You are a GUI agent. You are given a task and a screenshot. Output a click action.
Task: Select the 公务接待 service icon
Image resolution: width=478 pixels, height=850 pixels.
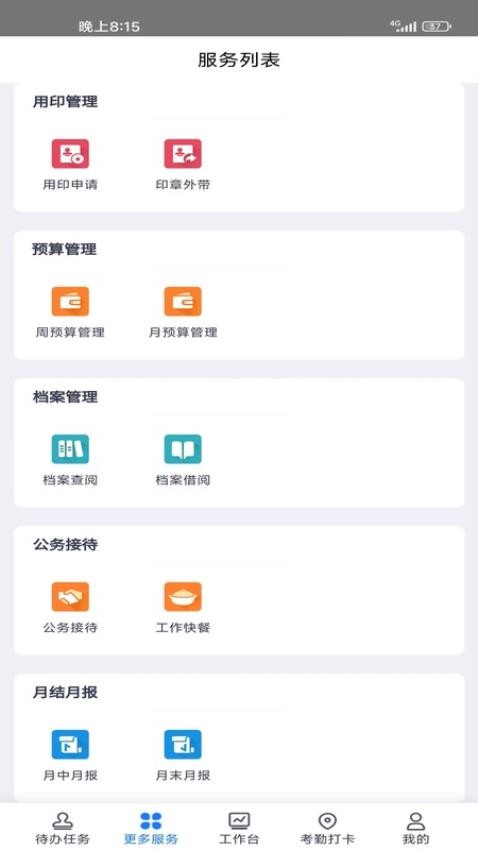click(70, 597)
